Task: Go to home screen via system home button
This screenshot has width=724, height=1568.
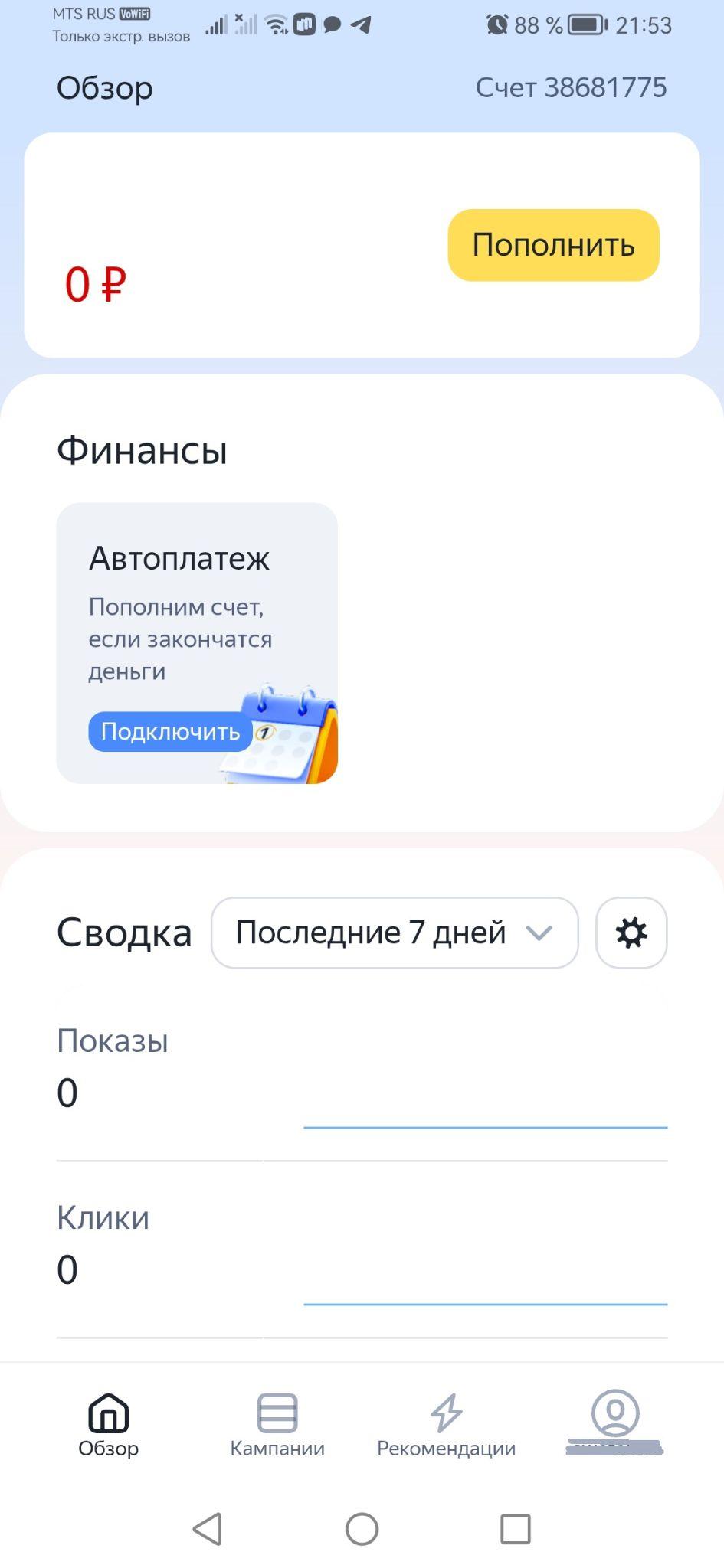Action: (x=362, y=1529)
